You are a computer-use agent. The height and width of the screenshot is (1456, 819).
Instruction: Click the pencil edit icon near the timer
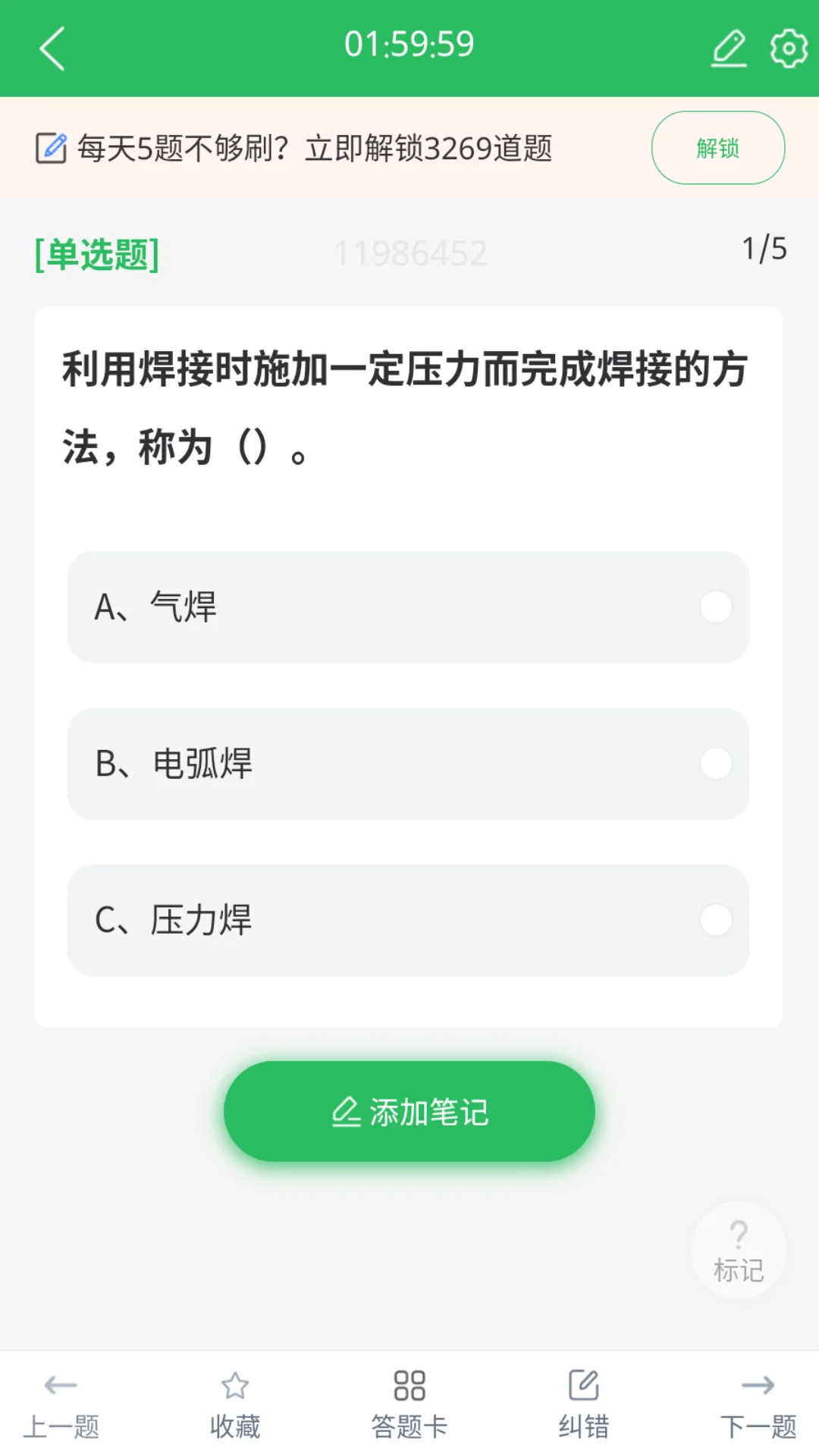tap(730, 47)
